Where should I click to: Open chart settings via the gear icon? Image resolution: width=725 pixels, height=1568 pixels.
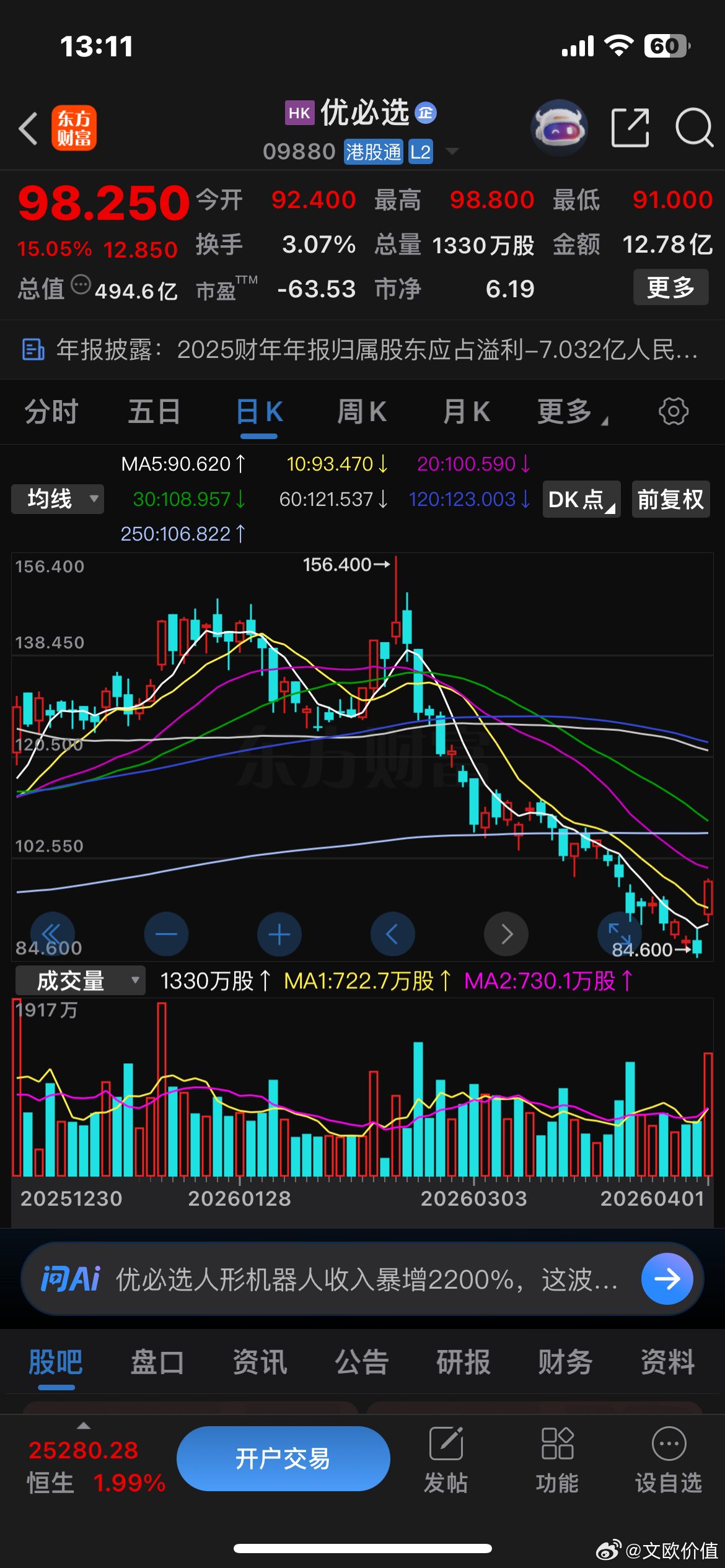tap(672, 411)
